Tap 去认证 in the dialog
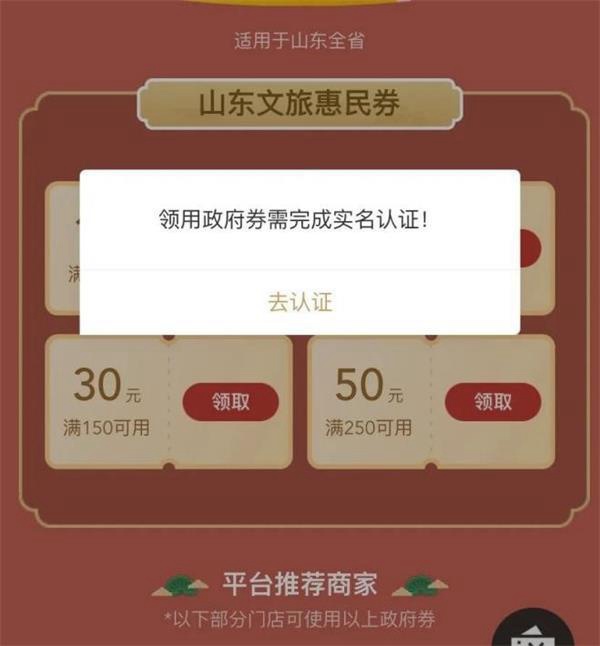 click(x=300, y=302)
